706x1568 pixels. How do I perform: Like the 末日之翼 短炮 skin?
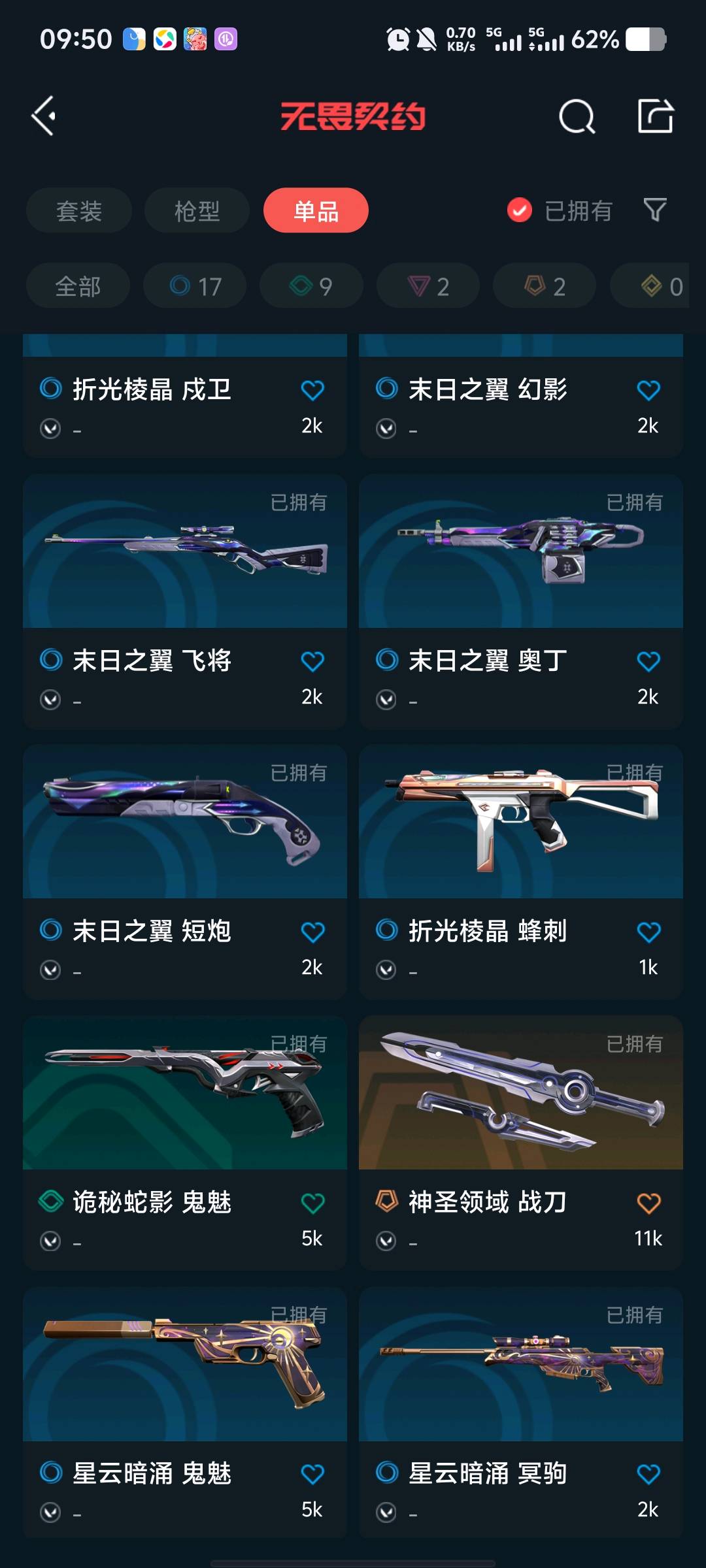312,932
